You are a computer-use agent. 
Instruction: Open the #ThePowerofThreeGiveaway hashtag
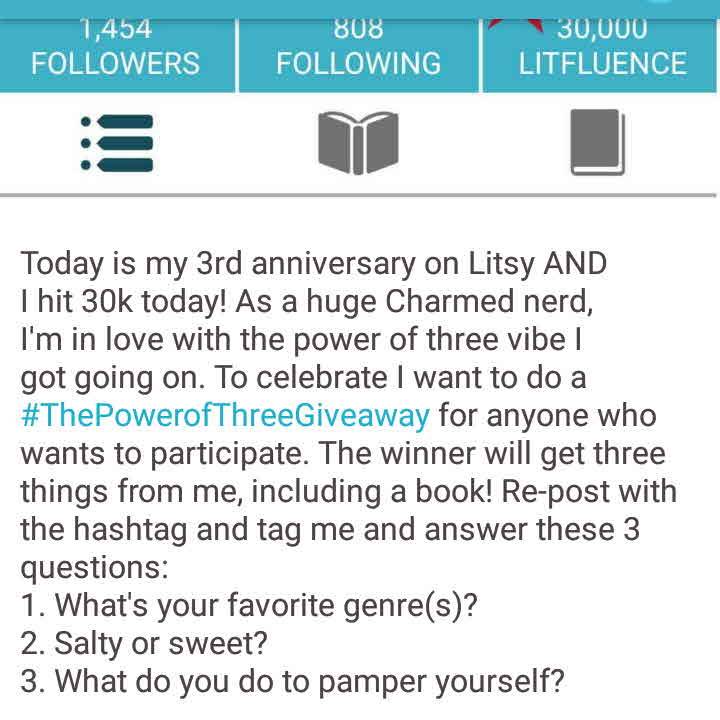coord(225,414)
